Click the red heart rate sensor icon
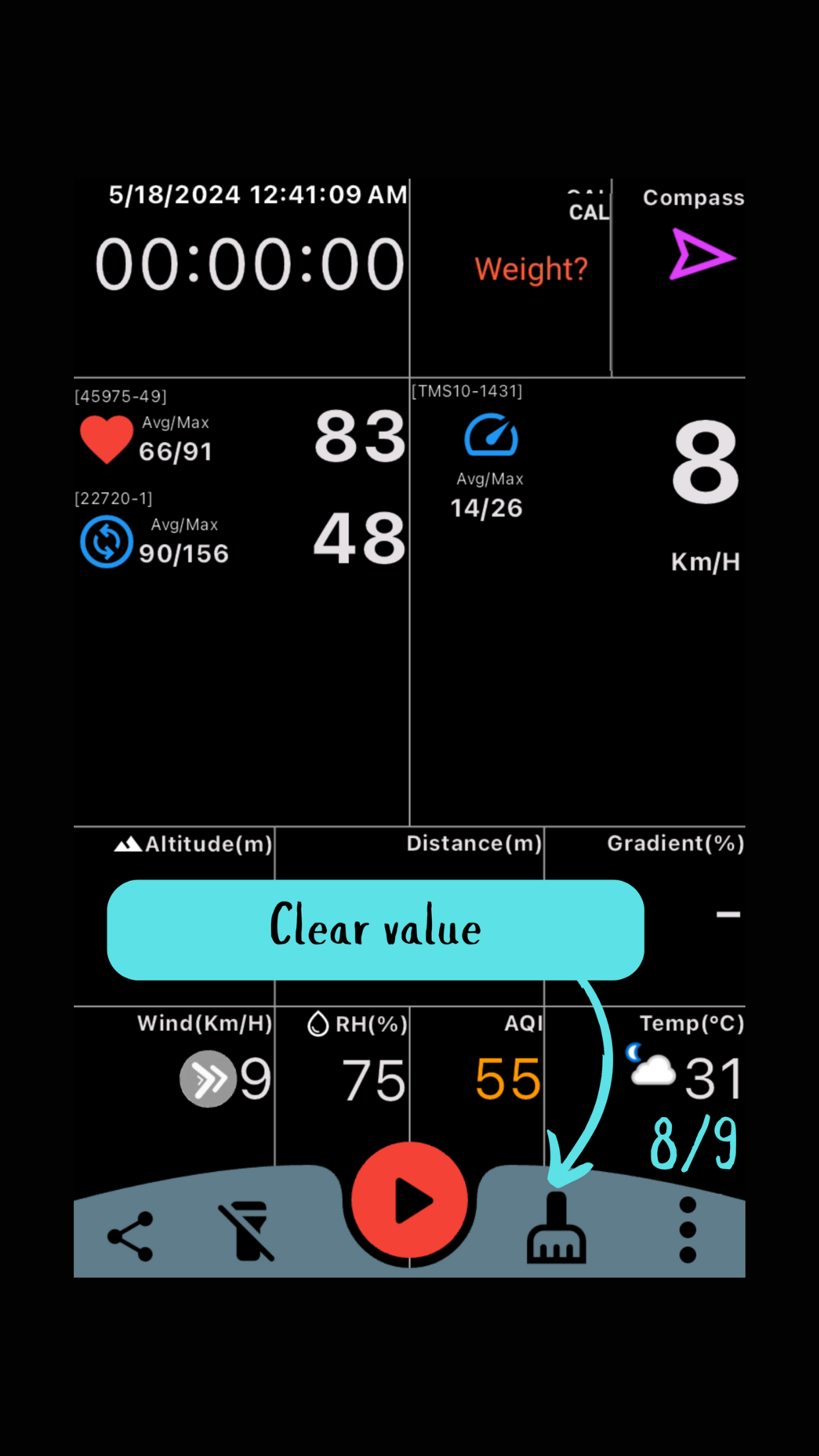 [107, 440]
